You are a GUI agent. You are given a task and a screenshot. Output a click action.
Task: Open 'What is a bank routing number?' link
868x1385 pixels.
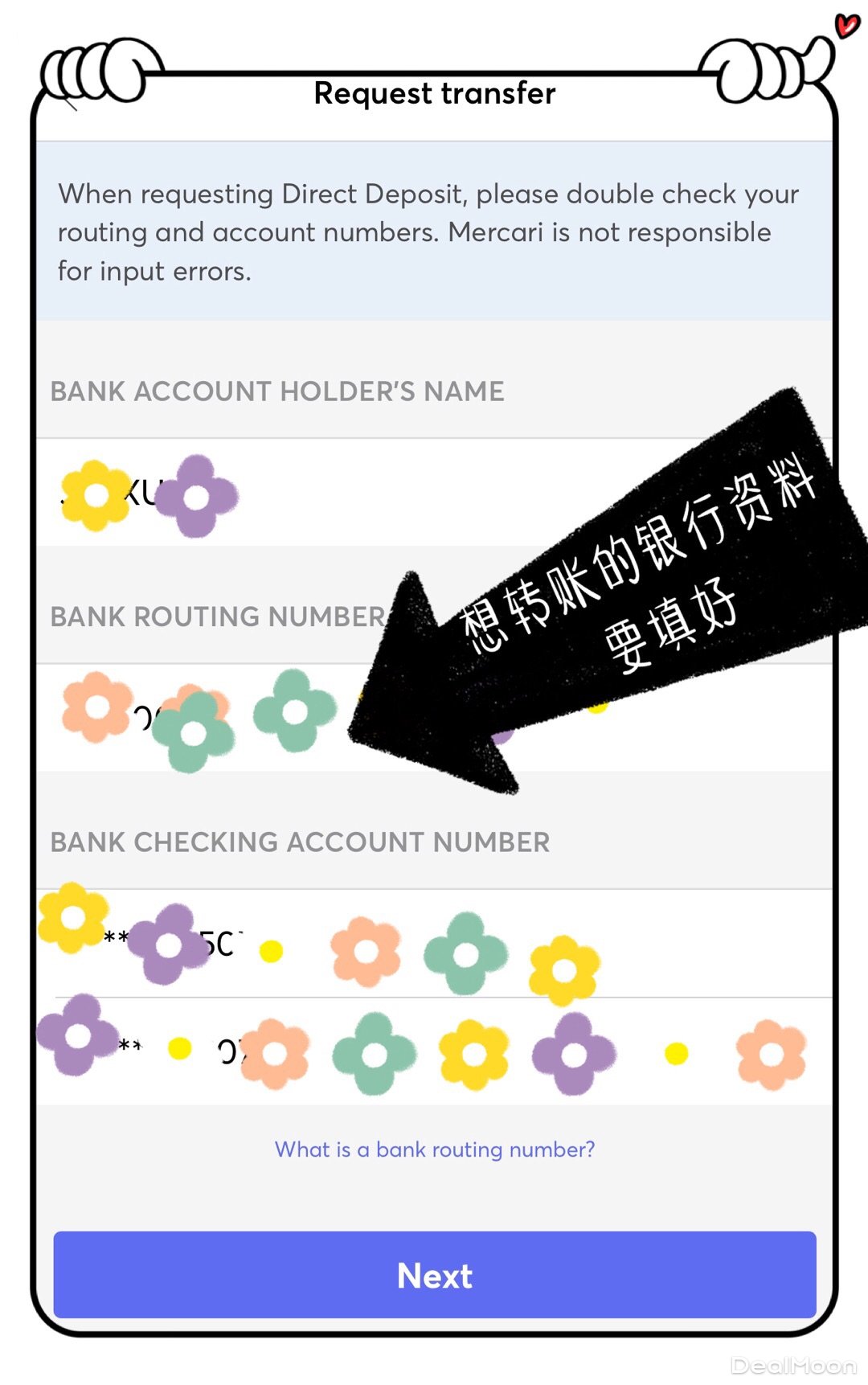click(x=434, y=1149)
